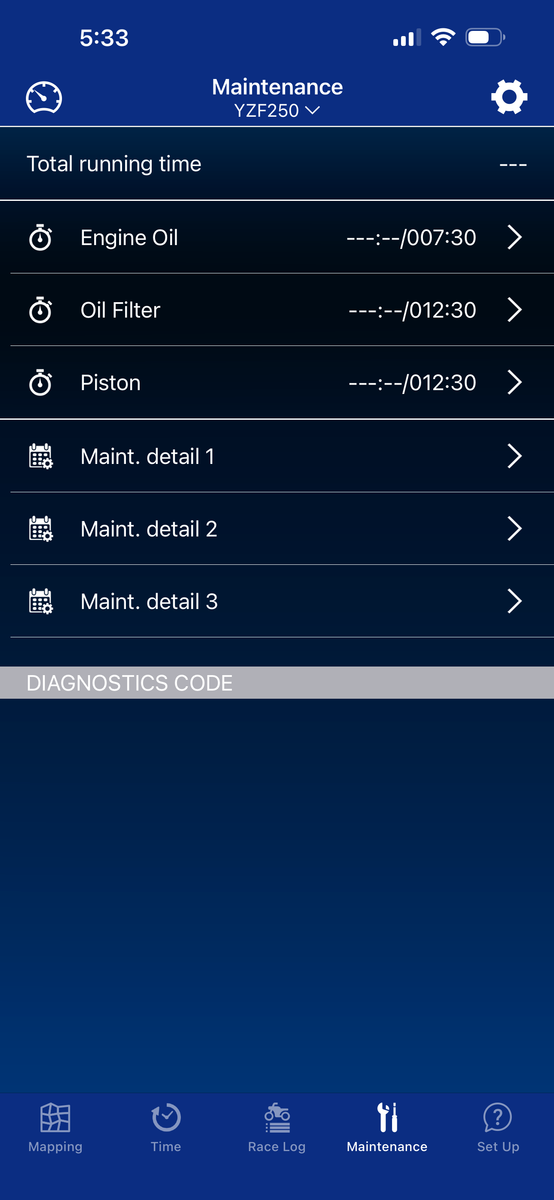This screenshot has height=1200, width=554.
Task: Switch to the Race Log tab
Action: 277,1128
